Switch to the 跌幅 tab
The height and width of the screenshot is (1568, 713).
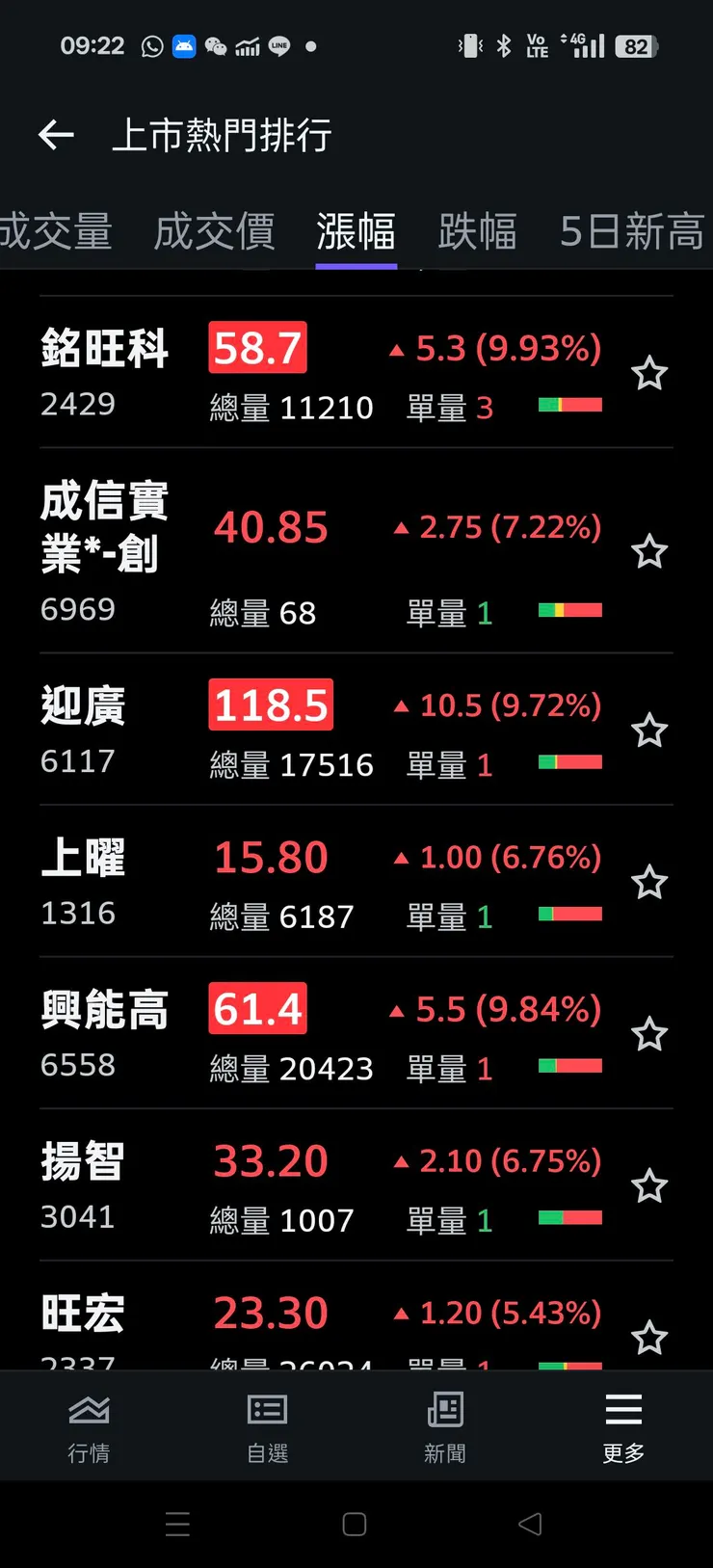click(477, 232)
